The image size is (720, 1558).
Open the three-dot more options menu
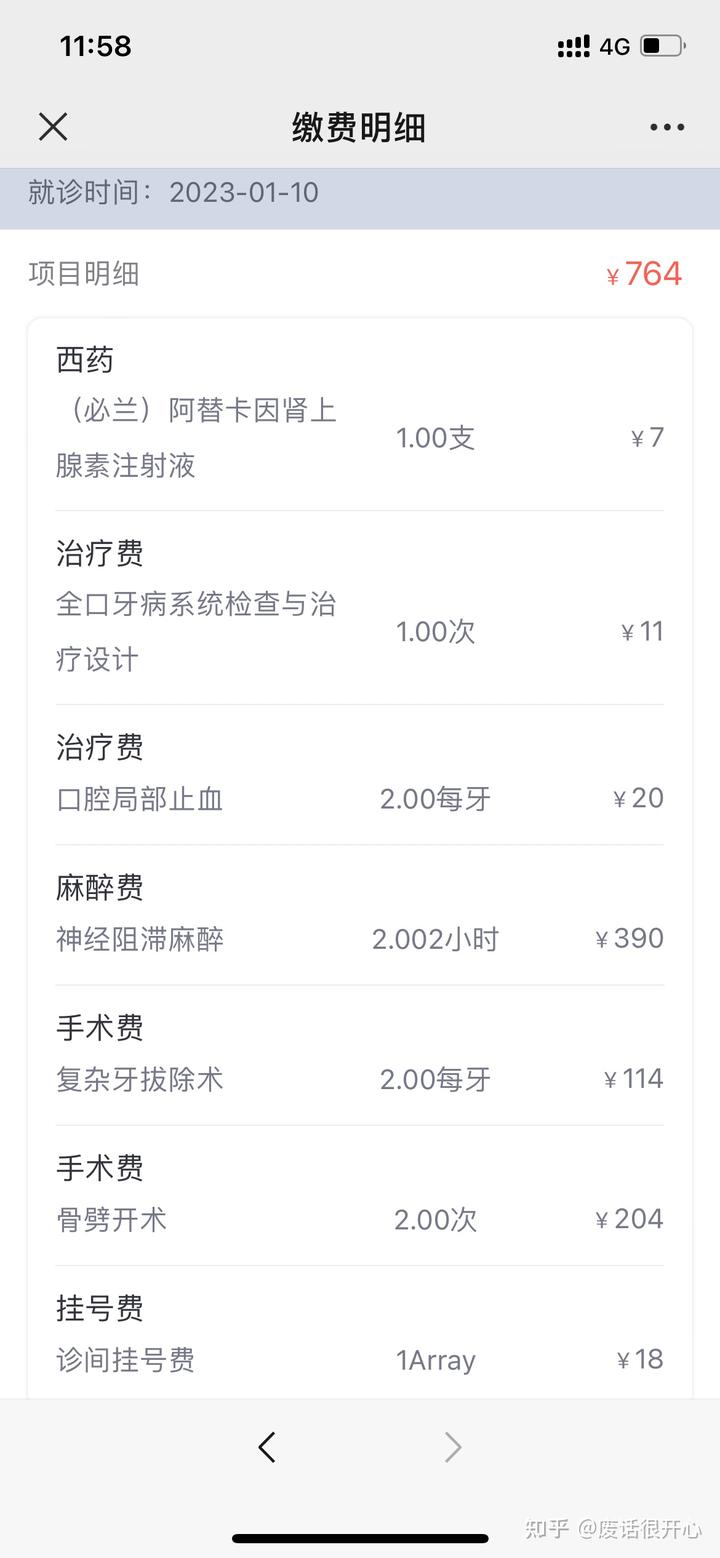(667, 127)
